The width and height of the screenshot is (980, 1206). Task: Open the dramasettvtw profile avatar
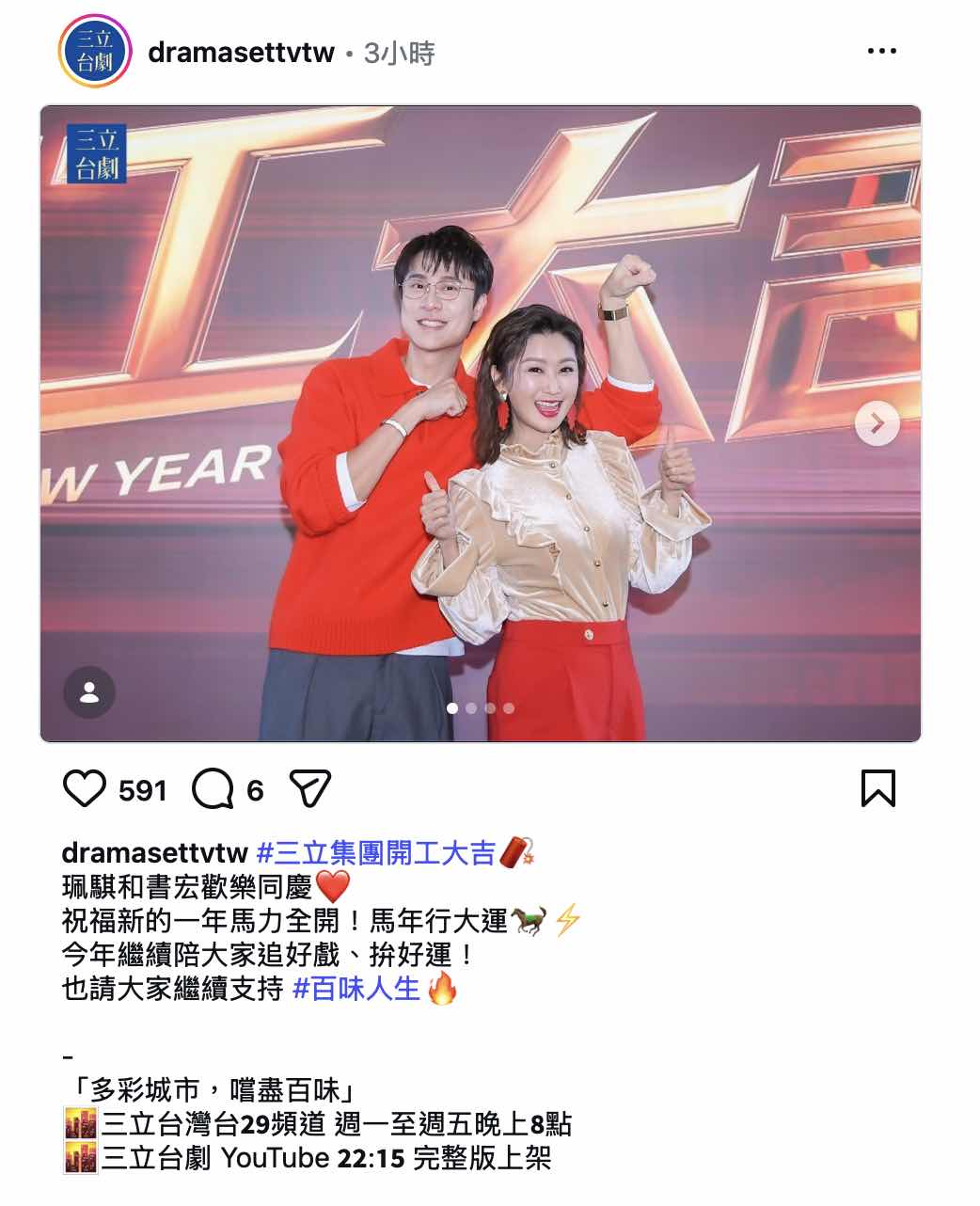click(x=93, y=52)
